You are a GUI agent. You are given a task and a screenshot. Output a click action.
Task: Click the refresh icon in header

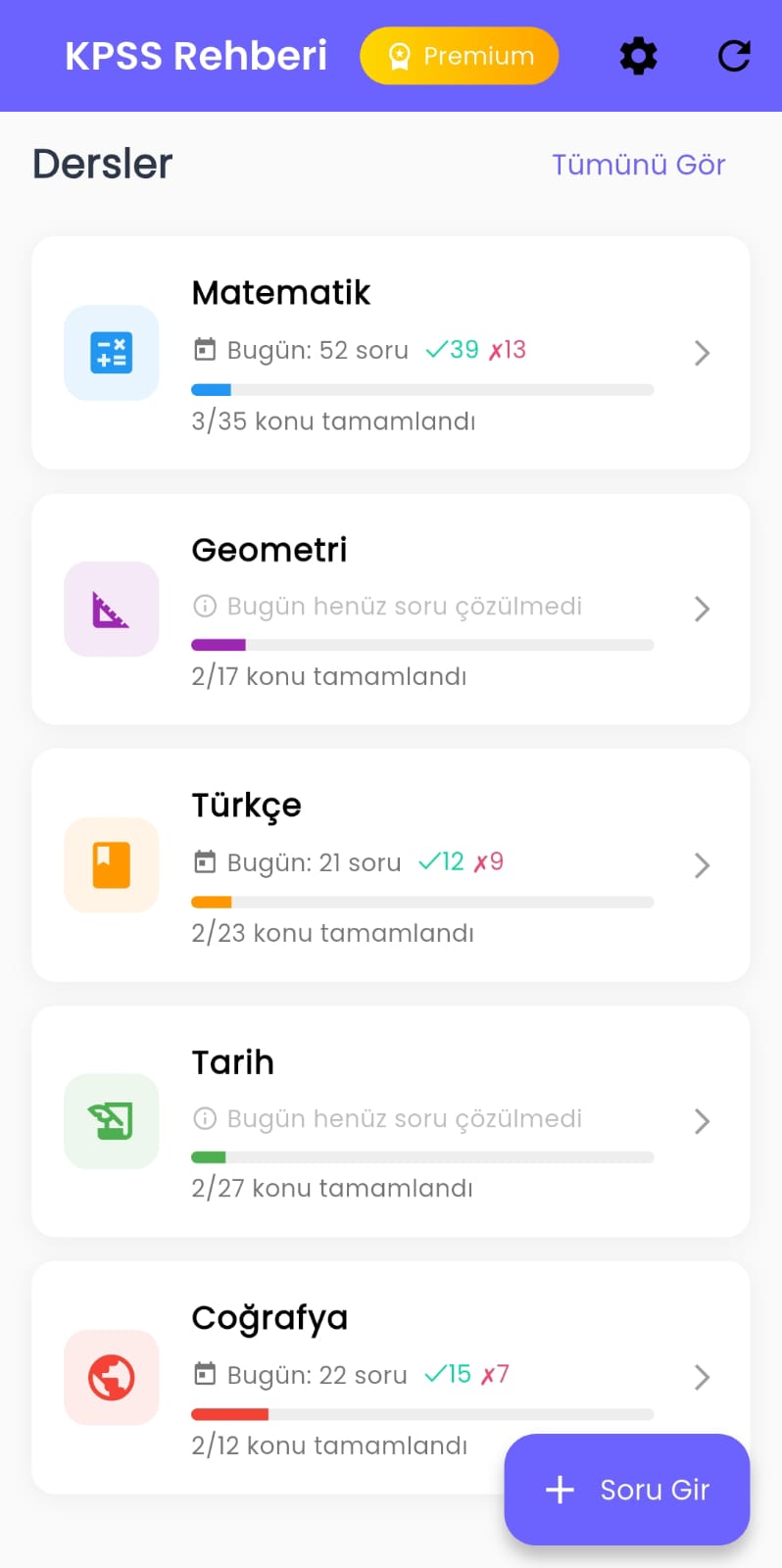click(x=733, y=56)
